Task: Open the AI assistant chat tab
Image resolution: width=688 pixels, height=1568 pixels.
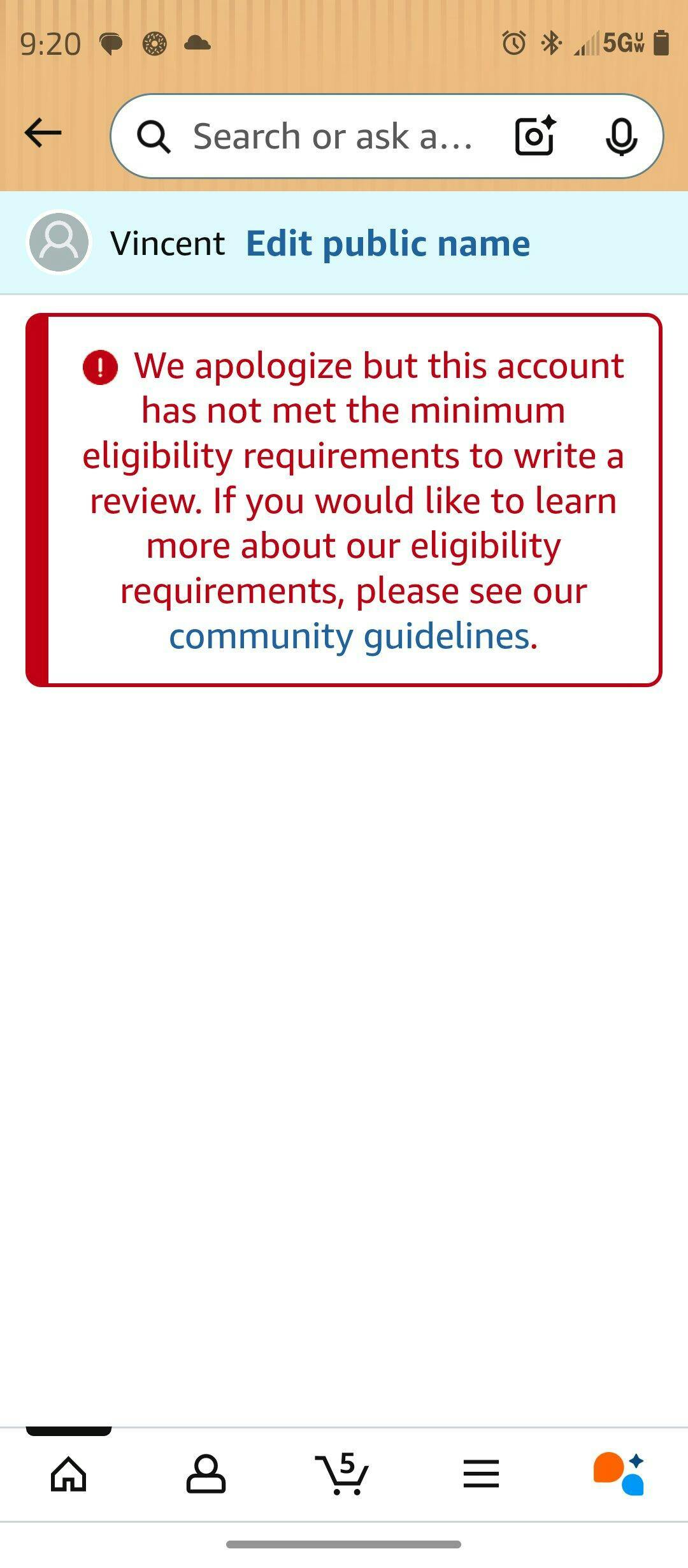Action: pyautogui.click(x=619, y=1474)
